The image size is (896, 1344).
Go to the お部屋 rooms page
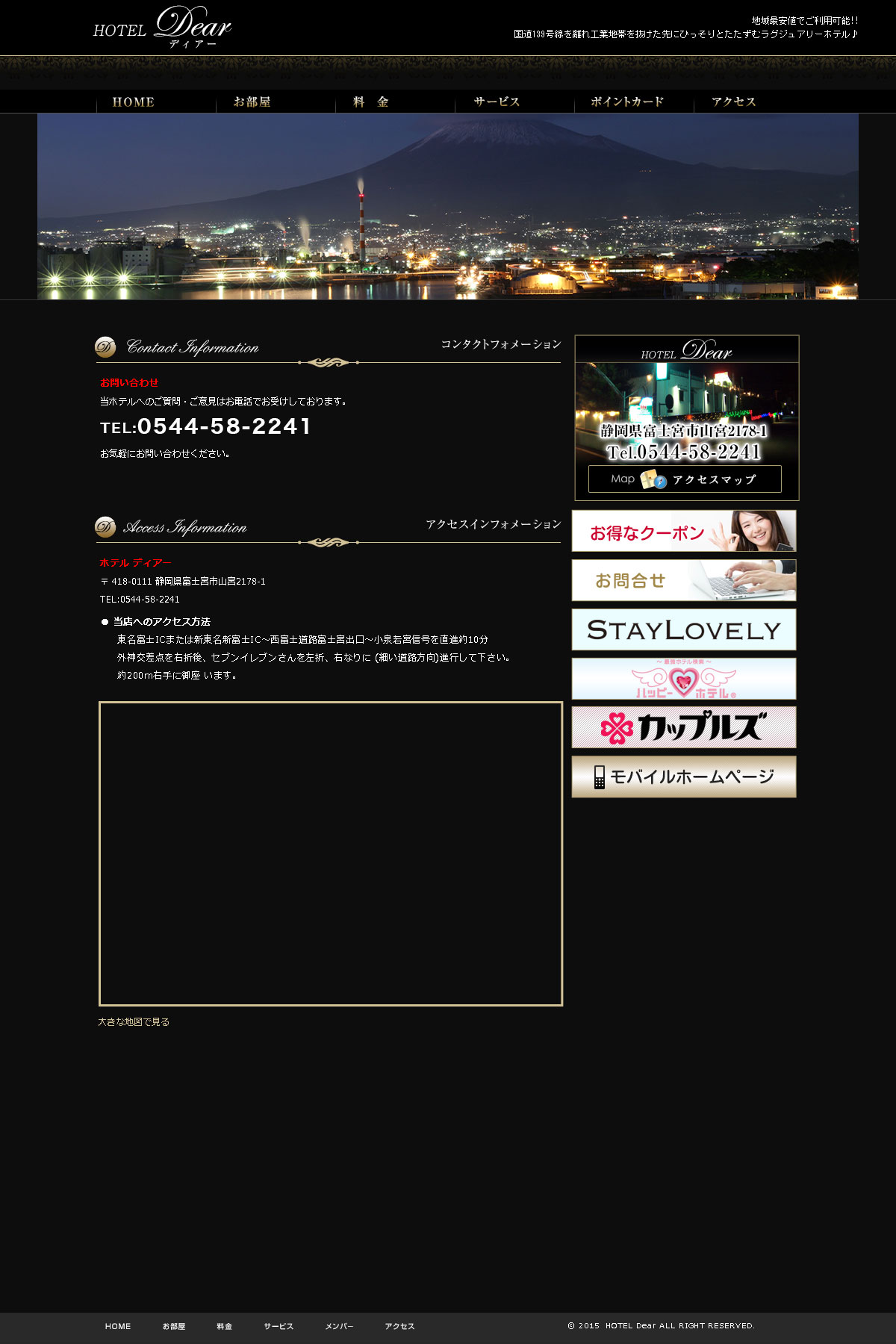pyautogui.click(x=252, y=102)
